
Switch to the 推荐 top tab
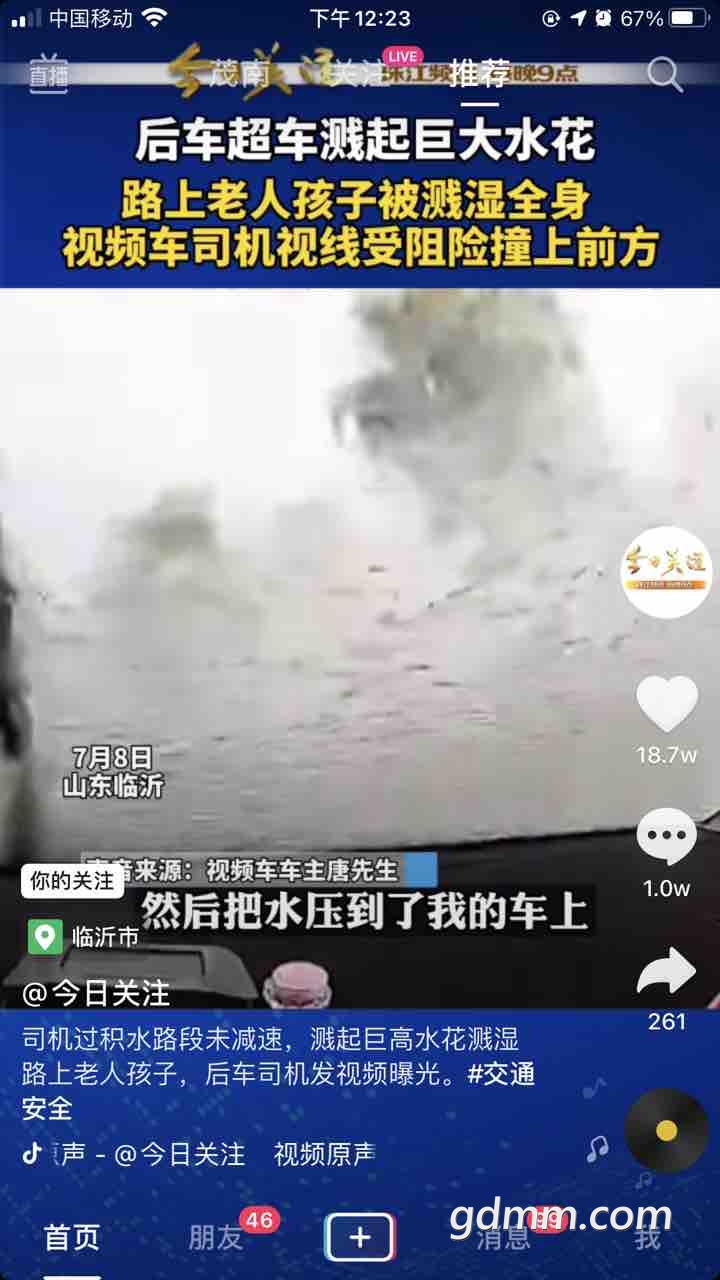[x=479, y=73]
